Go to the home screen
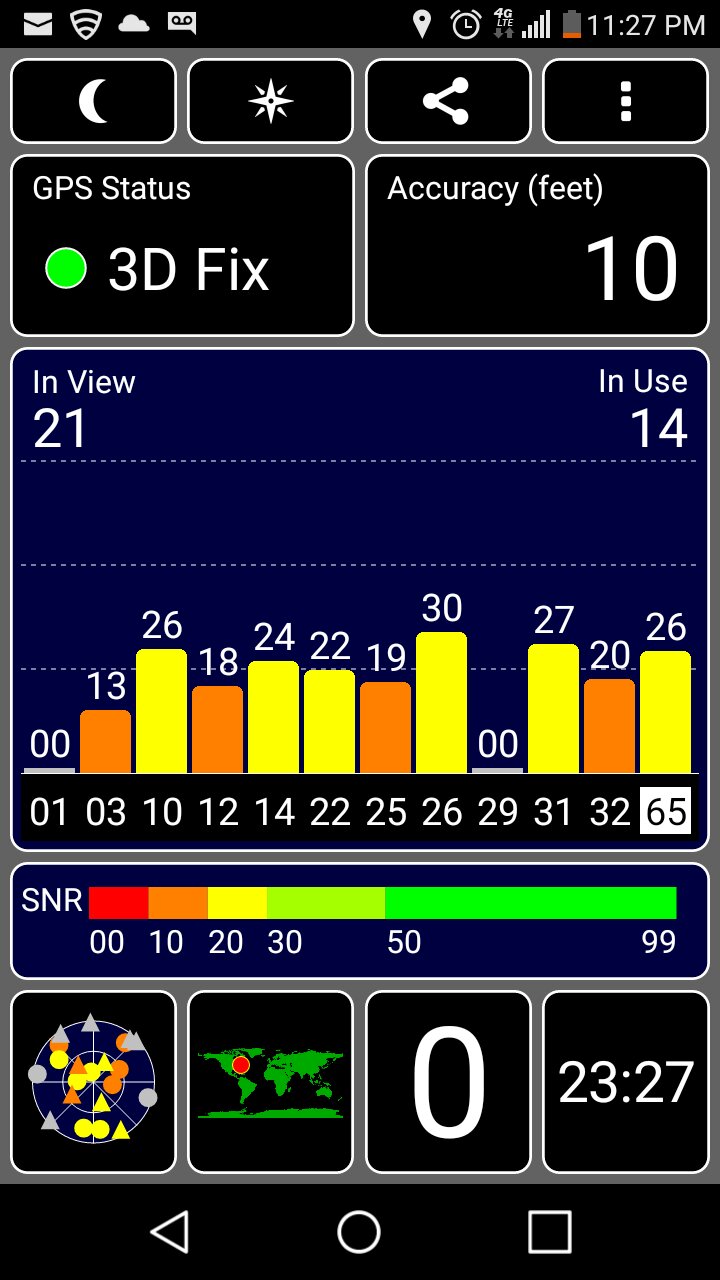The height and width of the screenshot is (1280, 720). click(360, 1232)
